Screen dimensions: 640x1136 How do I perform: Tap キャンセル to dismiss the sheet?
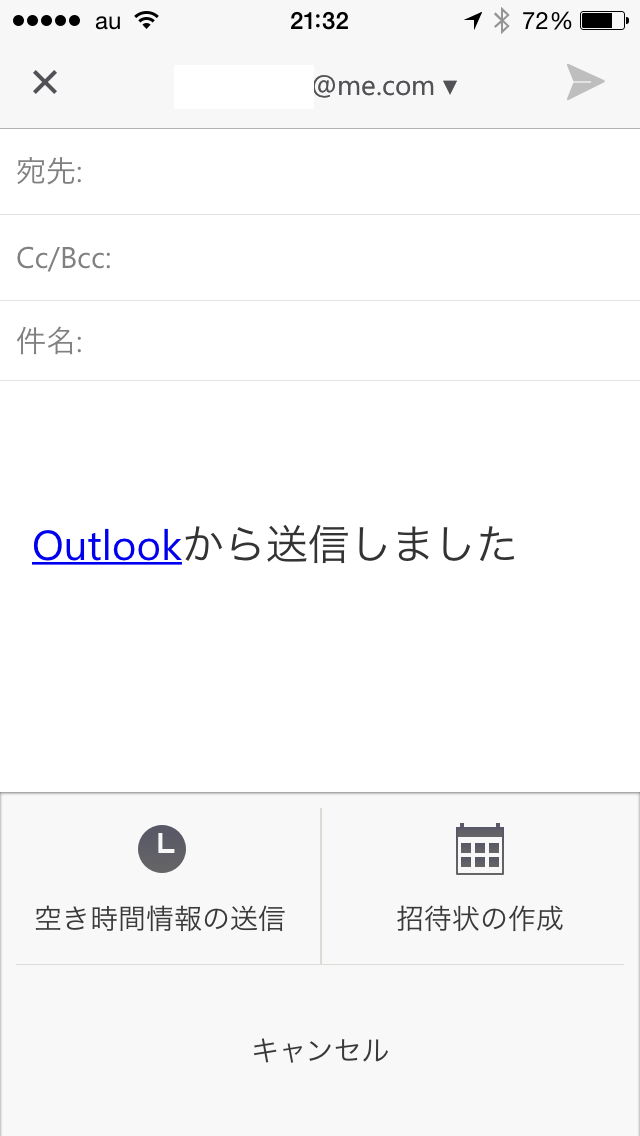tap(320, 1050)
